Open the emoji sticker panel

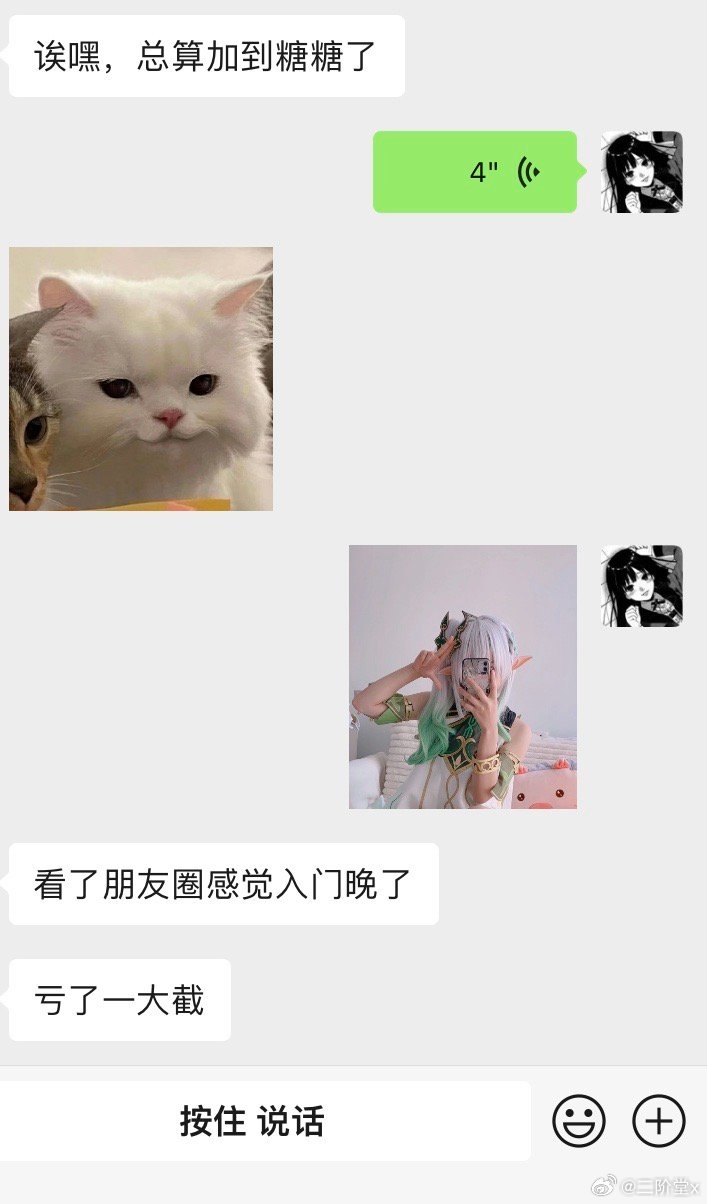[579, 1121]
